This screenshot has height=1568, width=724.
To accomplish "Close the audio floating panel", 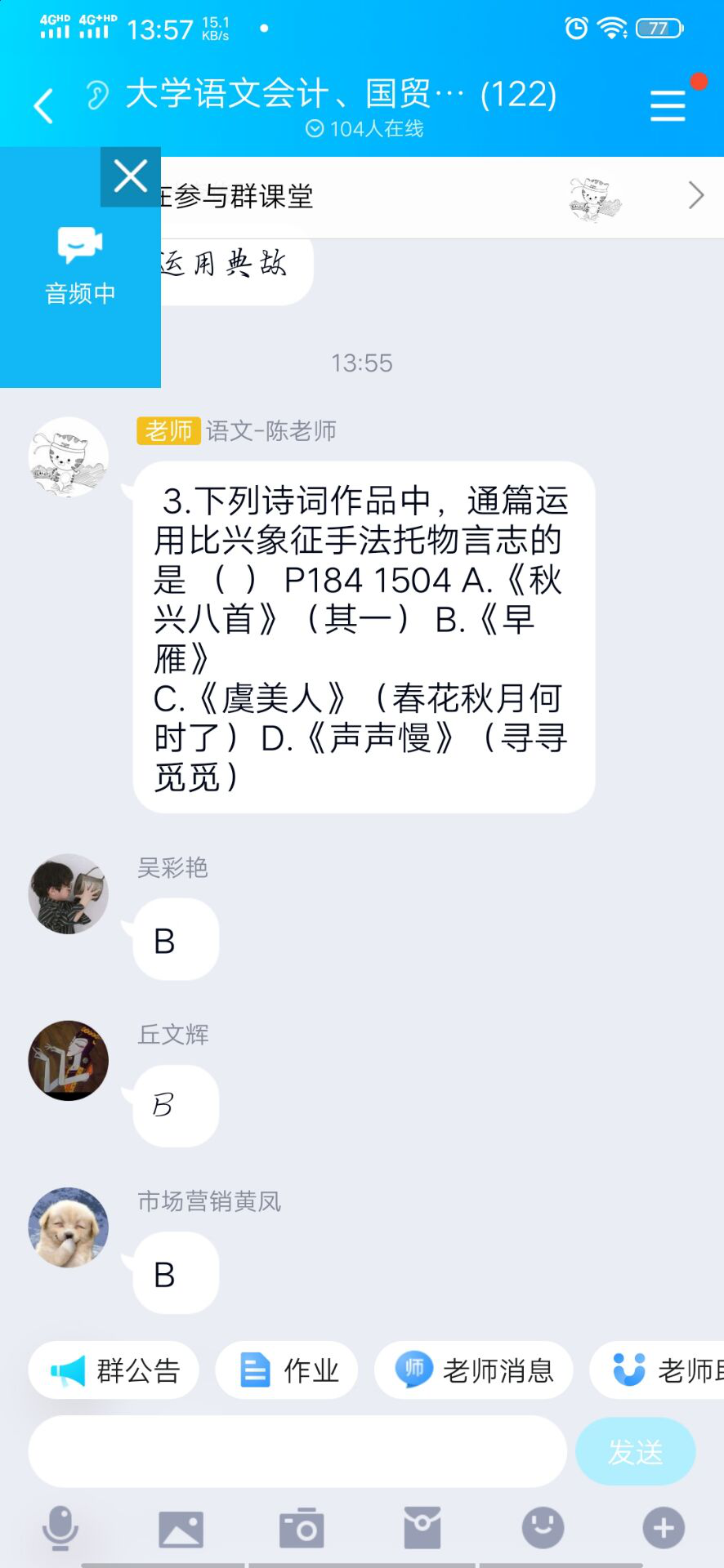I will 131,176.
